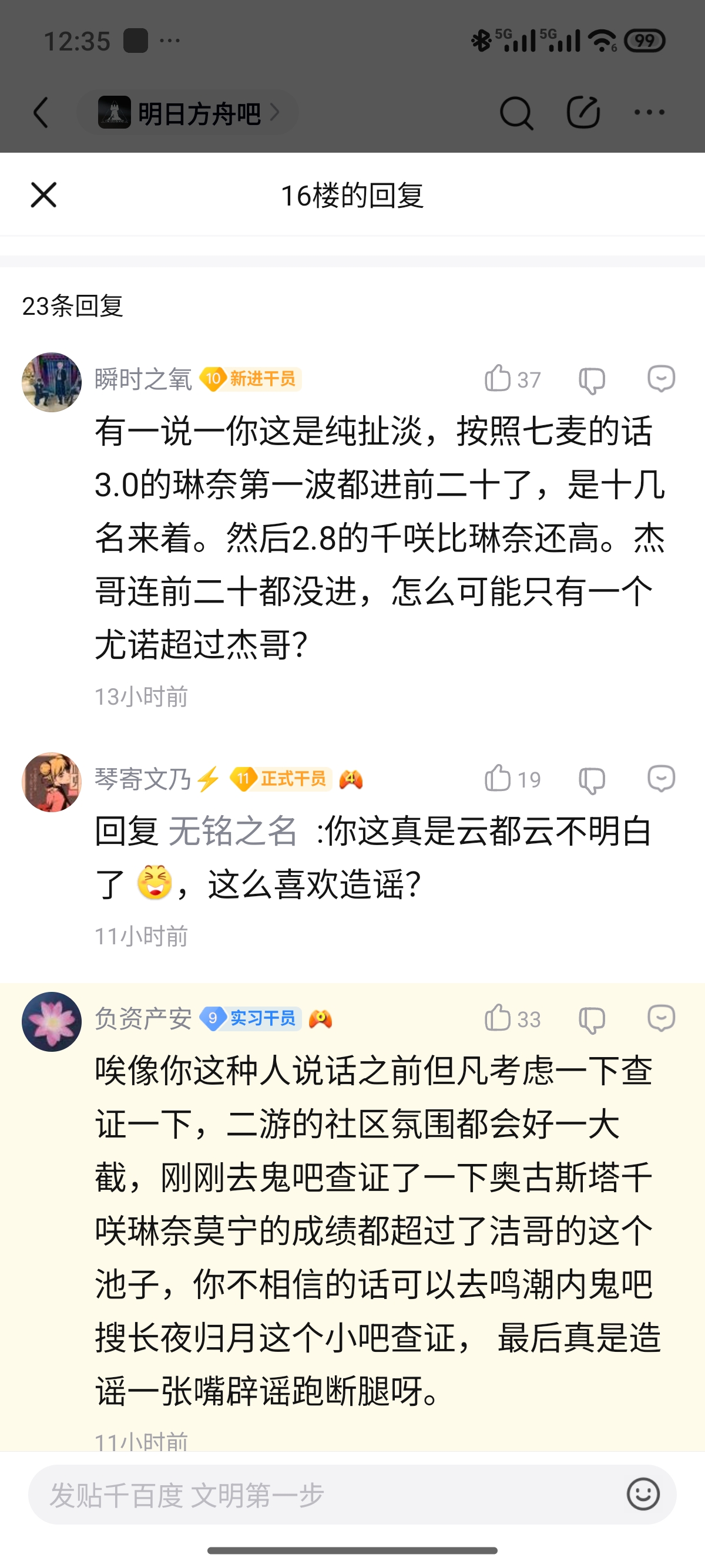Close the 16楼 replies panel

click(x=43, y=195)
